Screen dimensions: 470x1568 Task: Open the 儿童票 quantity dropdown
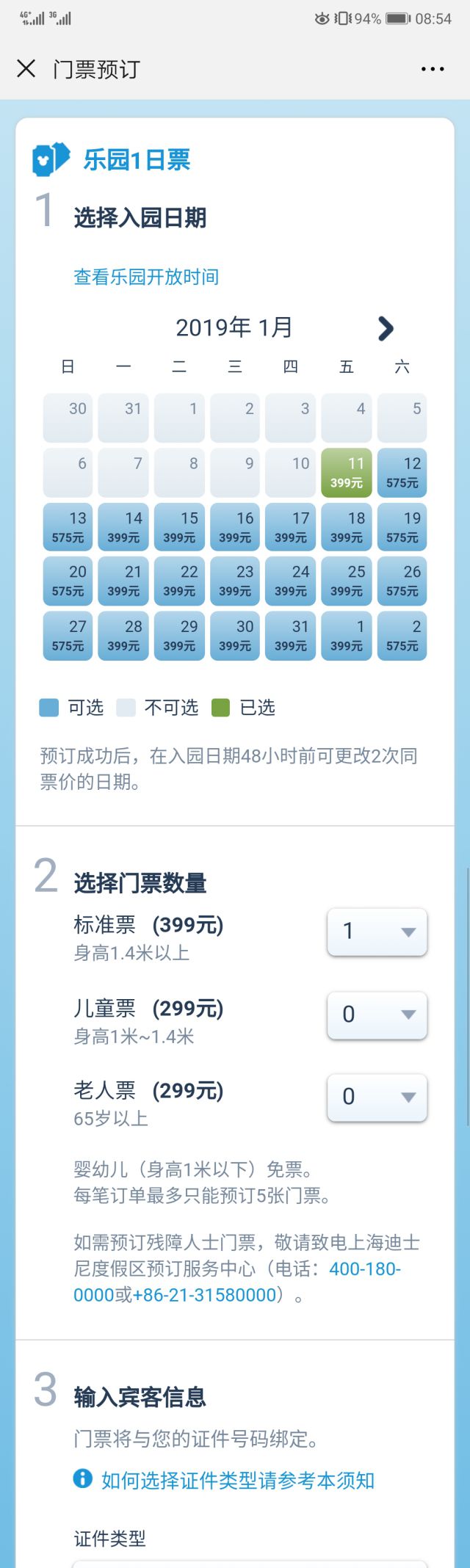pos(377,1015)
